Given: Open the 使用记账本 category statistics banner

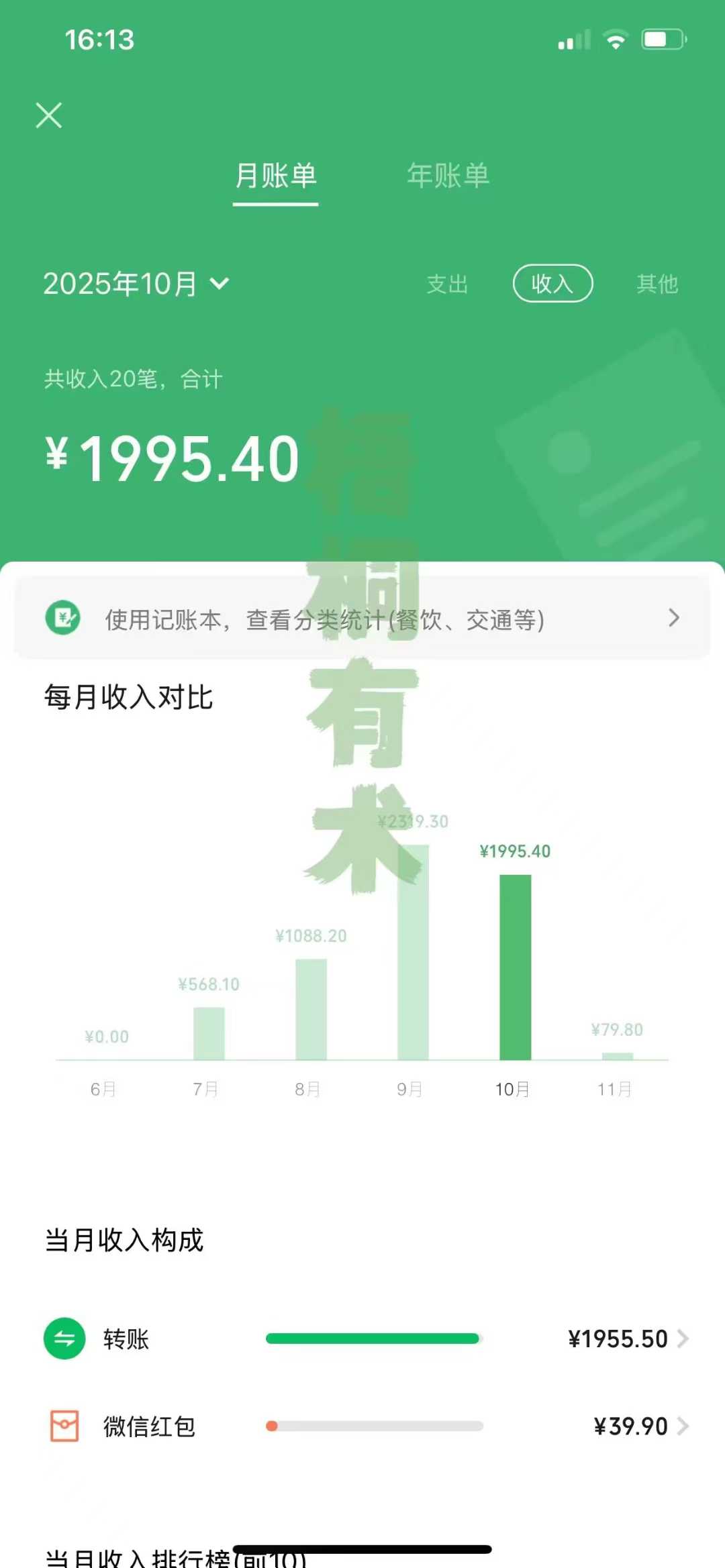Looking at the screenshot, I should click(x=362, y=619).
